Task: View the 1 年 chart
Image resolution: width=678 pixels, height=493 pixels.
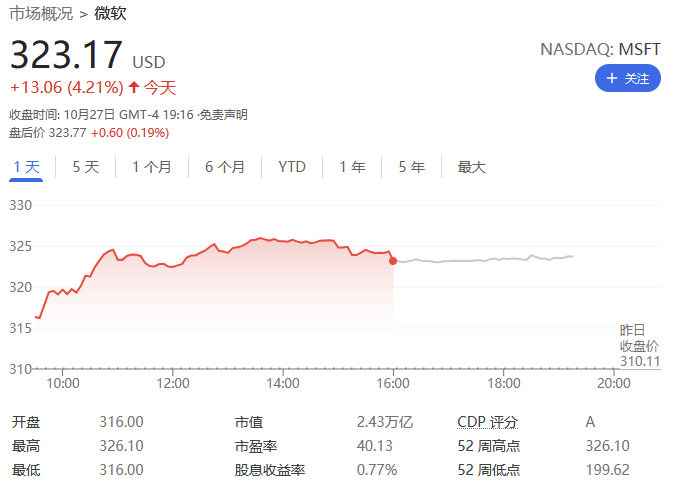Action: pyautogui.click(x=352, y=167)
